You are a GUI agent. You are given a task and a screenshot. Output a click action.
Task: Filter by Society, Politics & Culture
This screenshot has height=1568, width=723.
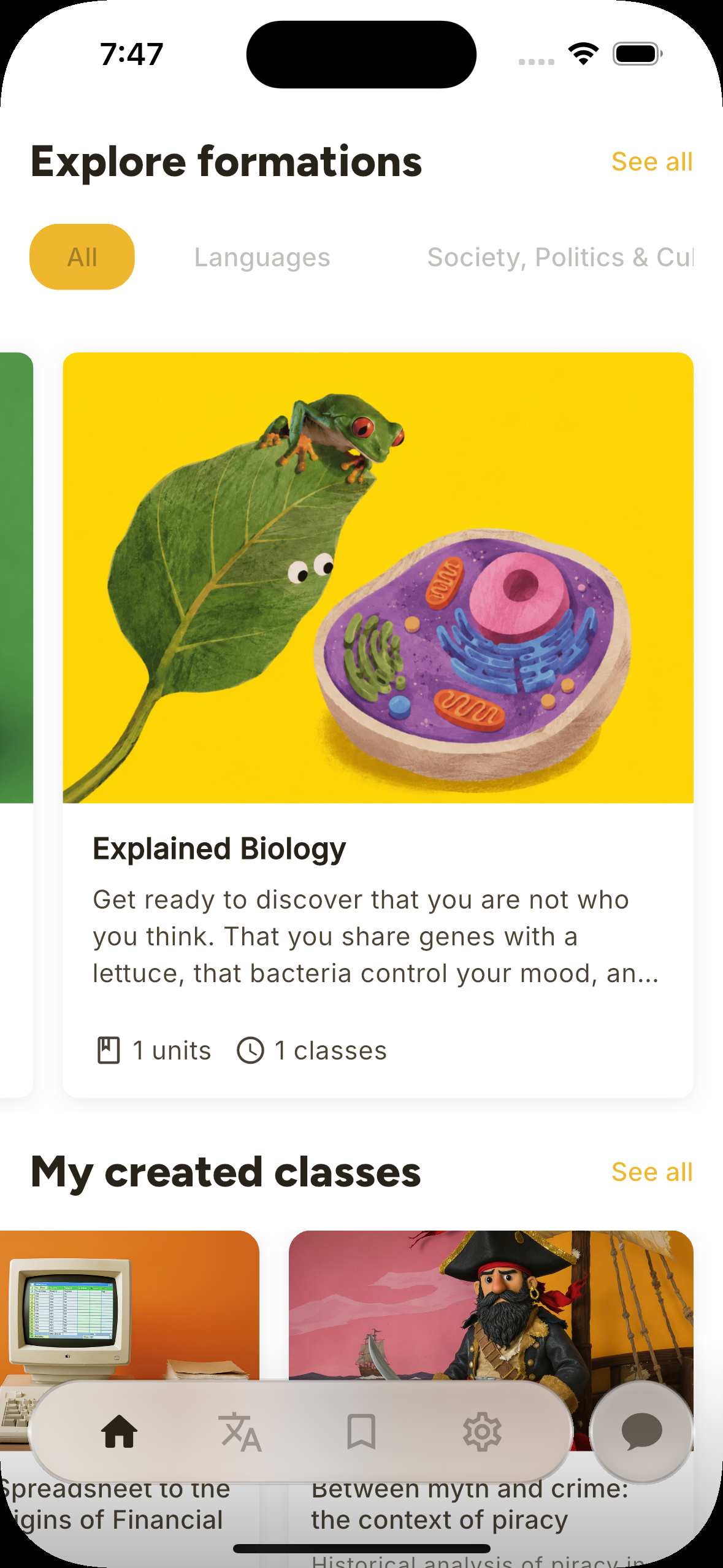560,258
